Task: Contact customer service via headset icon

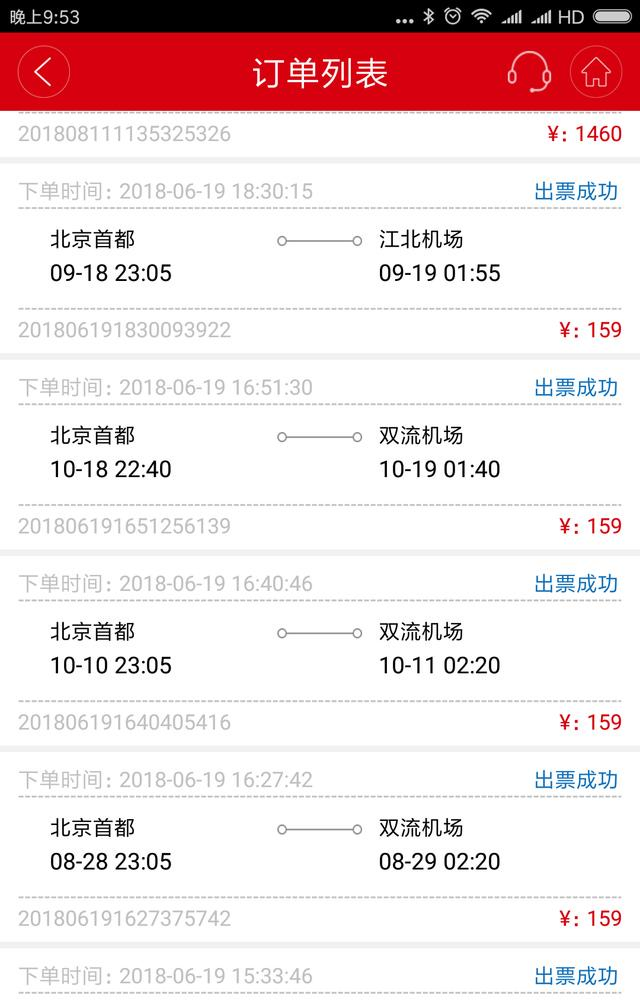Action: (529, 73)
